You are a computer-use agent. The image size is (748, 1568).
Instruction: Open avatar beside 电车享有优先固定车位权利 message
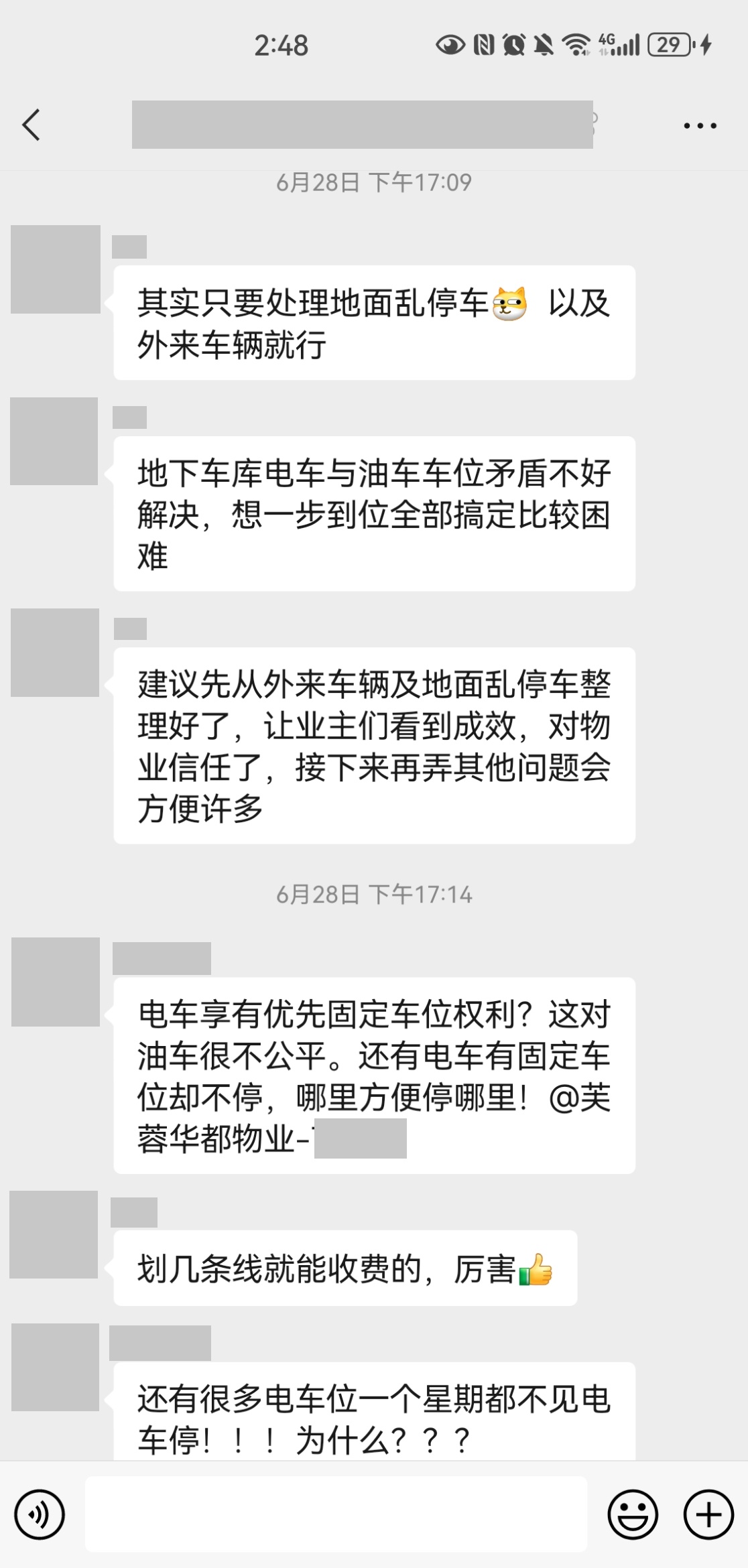pos(56,982)
